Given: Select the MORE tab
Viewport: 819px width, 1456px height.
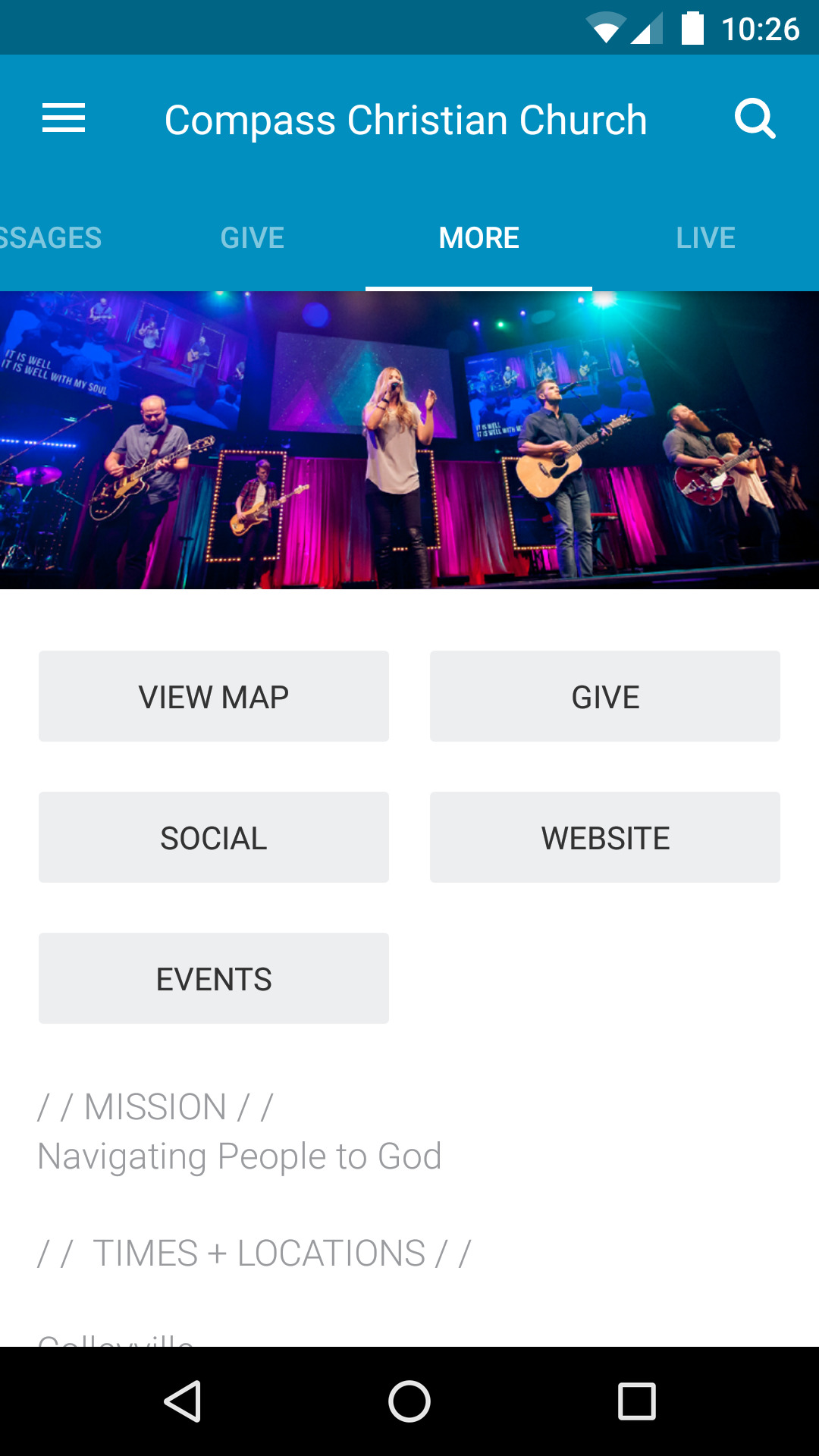Looking at the screenshot, I should tap(478, 237).
